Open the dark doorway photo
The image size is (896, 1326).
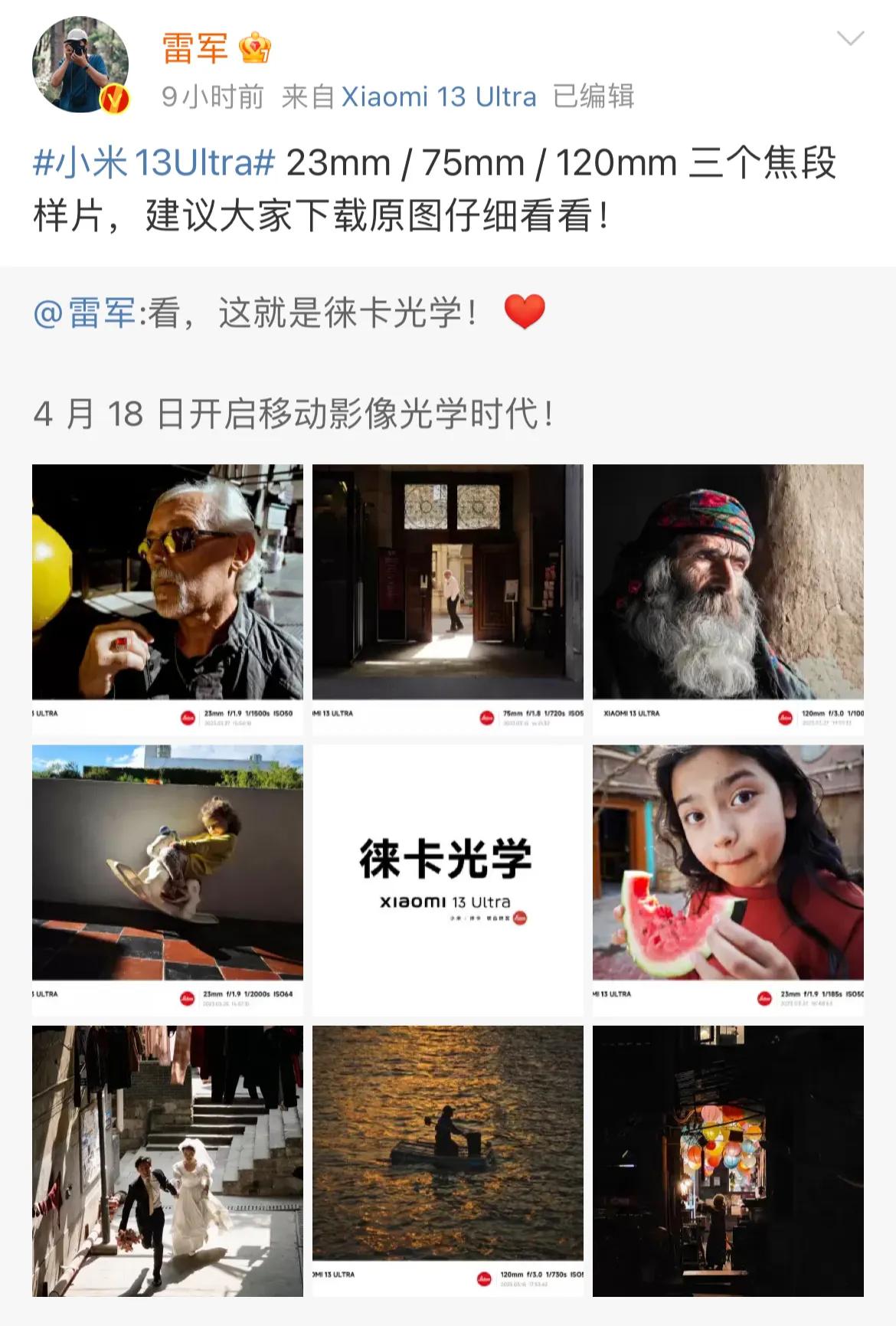(x=448, y=599)
